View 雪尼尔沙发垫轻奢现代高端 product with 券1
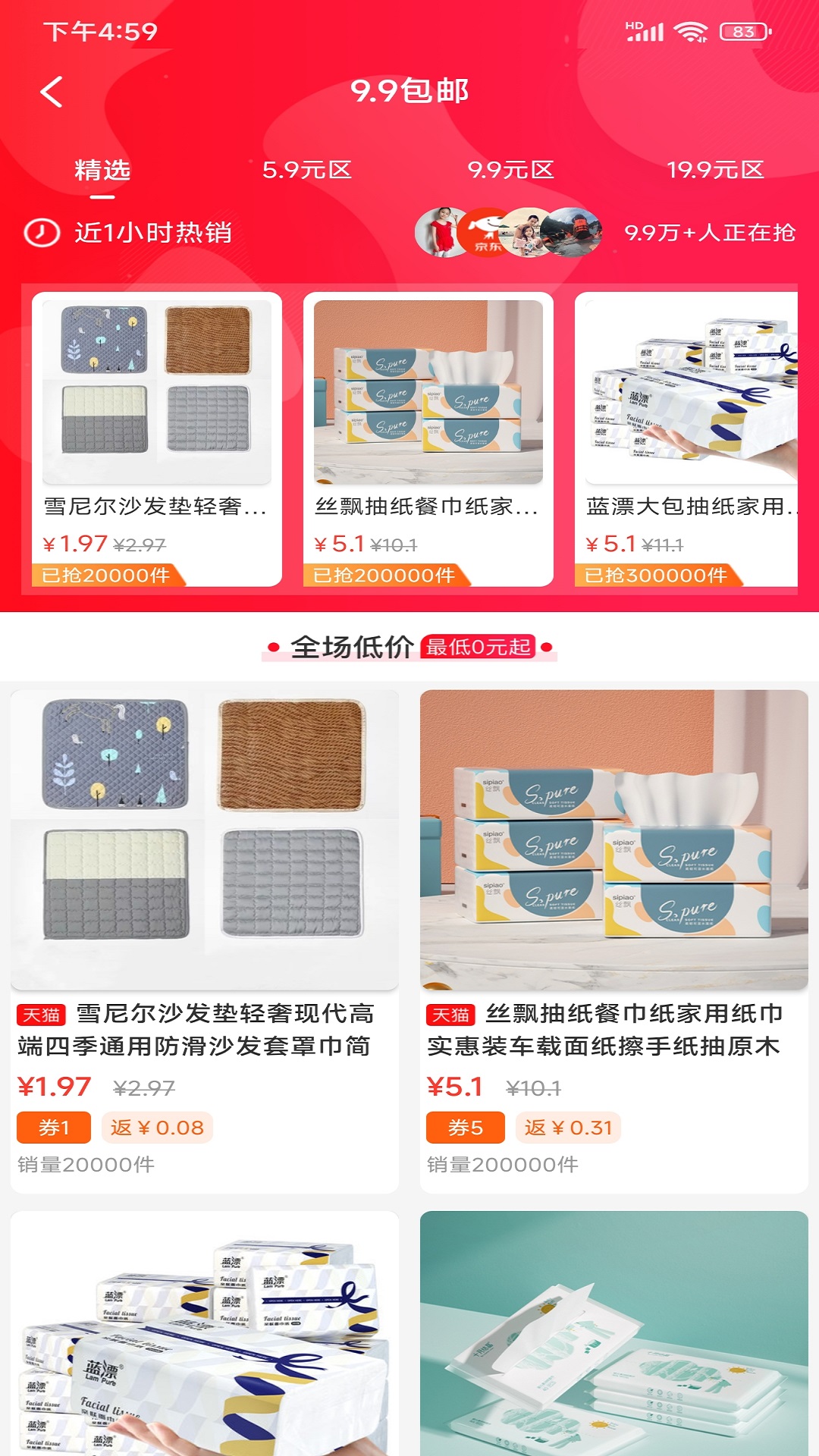The height and width of the screenshot is (1456, 819). (205, 940)
